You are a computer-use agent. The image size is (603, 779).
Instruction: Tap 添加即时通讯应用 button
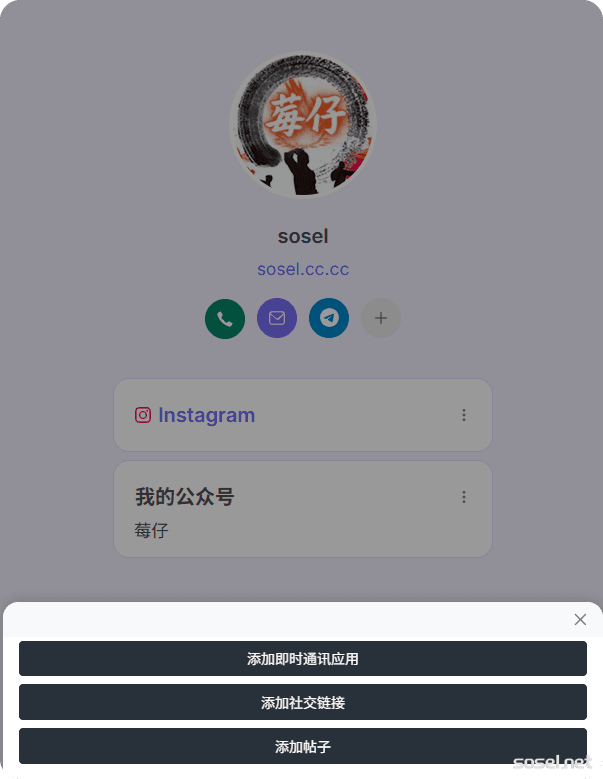pyautogui.click(x=302, y=659)
